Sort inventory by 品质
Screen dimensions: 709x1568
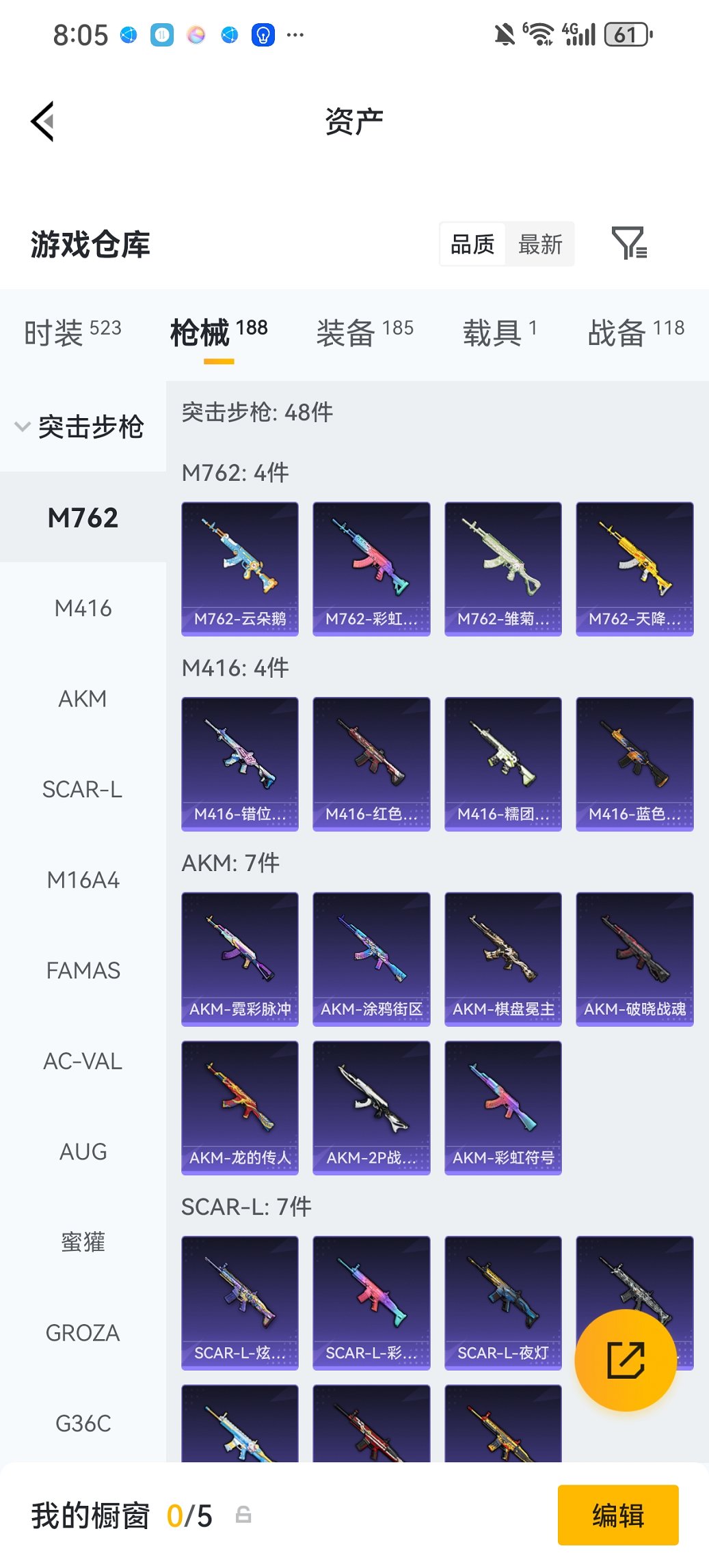(x=472, y=244)
